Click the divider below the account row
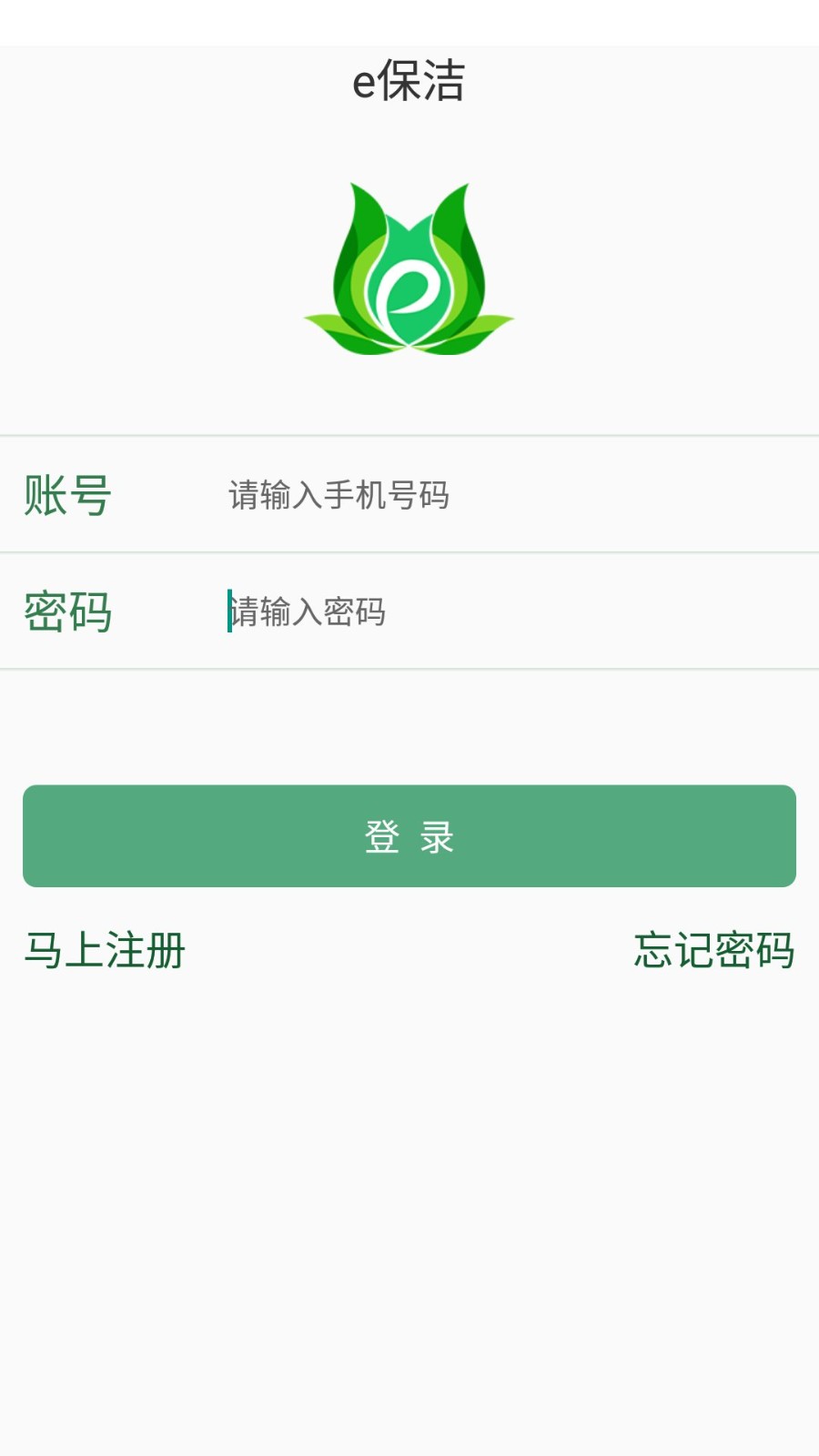 coord(409,550)
